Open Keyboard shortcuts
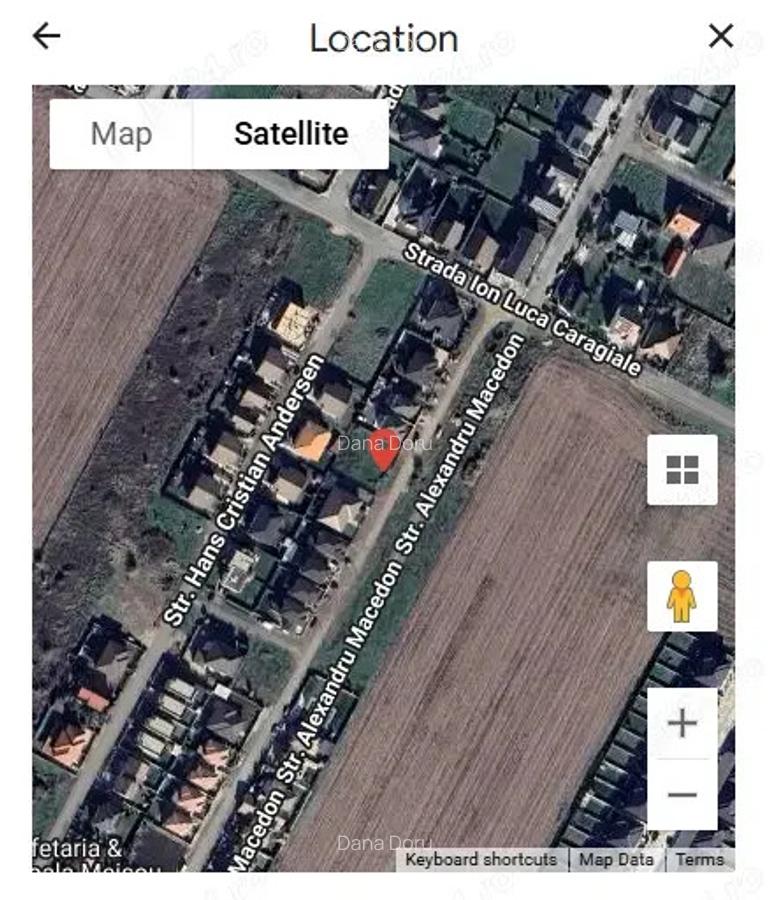The width and height of the screenshot is (770, 900). [481, 860]
